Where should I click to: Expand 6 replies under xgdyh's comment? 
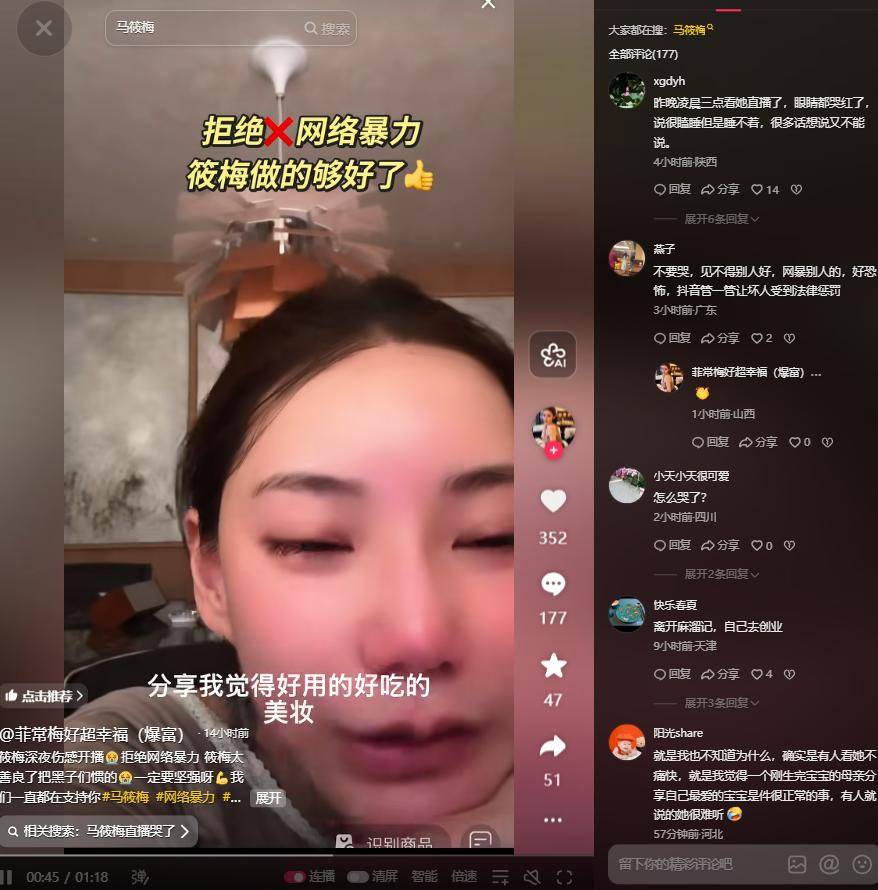coord(720,219)
